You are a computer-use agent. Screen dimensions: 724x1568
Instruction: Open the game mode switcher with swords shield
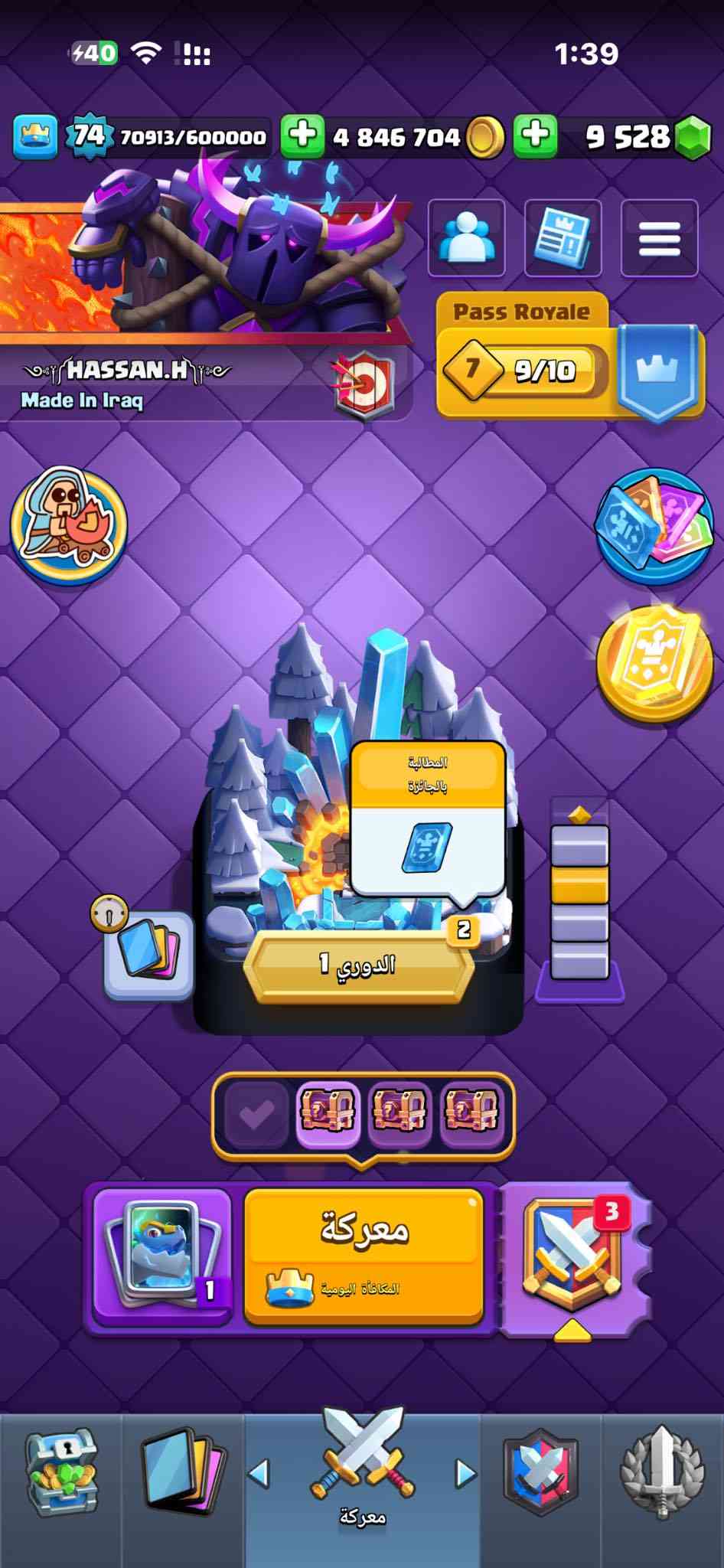(x=572, y=1256)
